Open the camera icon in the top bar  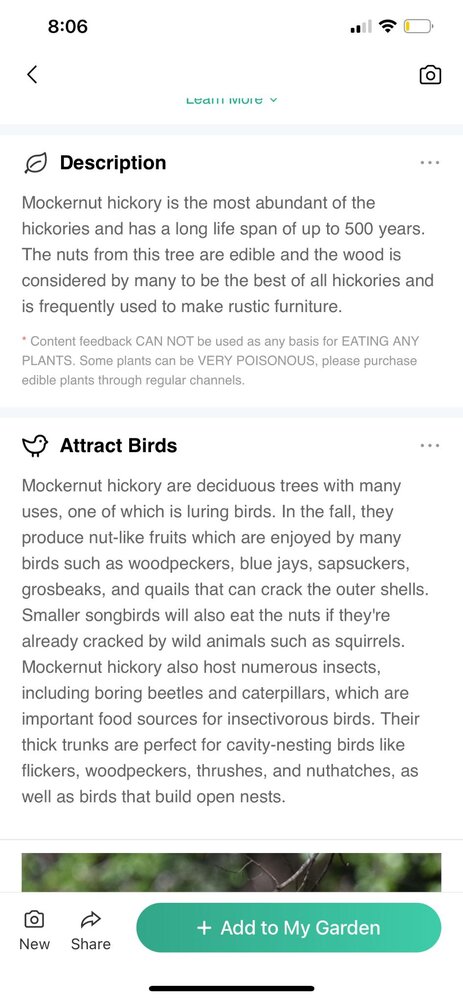coord(430,75)
